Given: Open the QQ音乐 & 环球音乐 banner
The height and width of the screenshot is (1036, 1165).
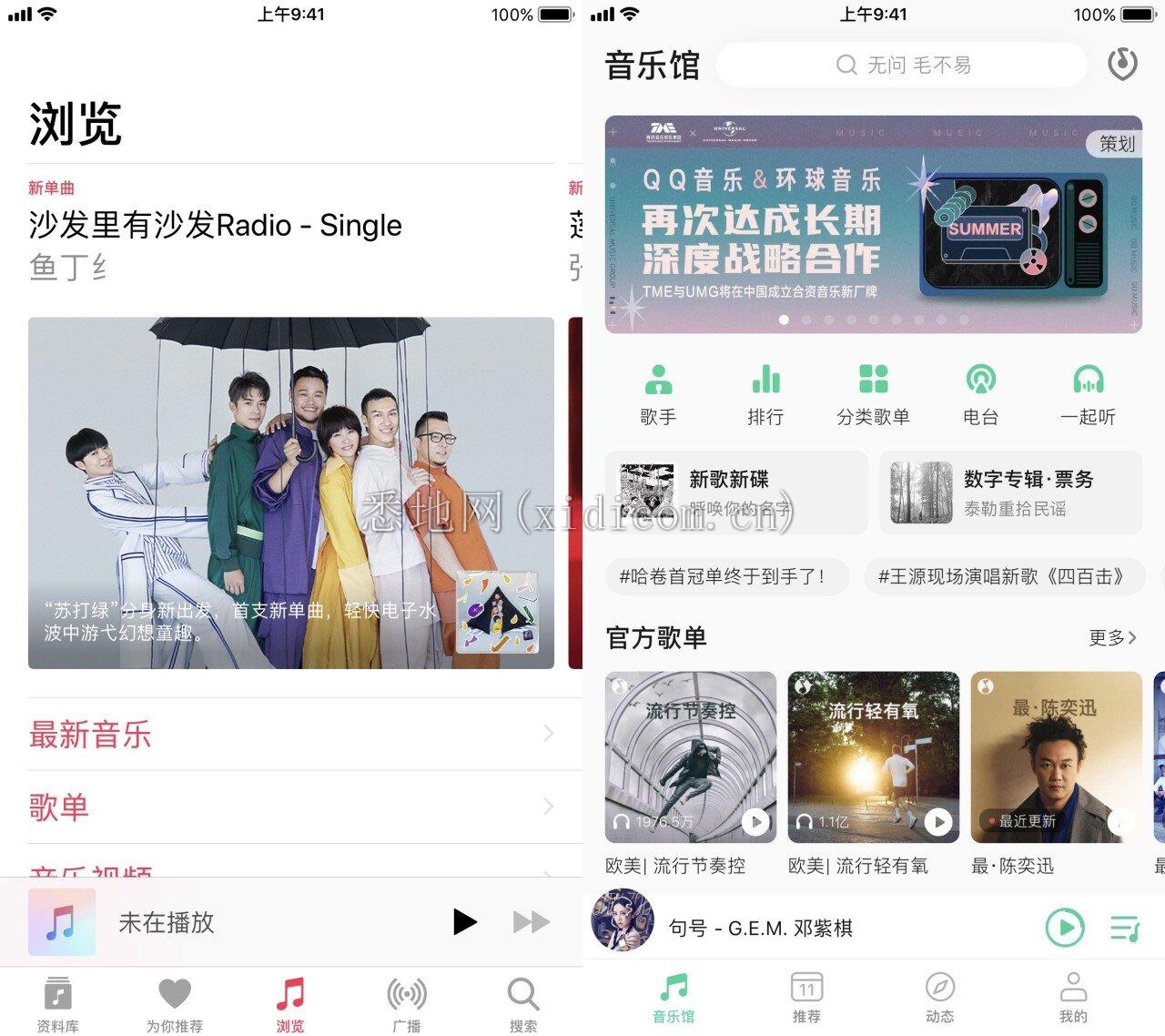Looking at the screenshot, I should pos(873,224).
